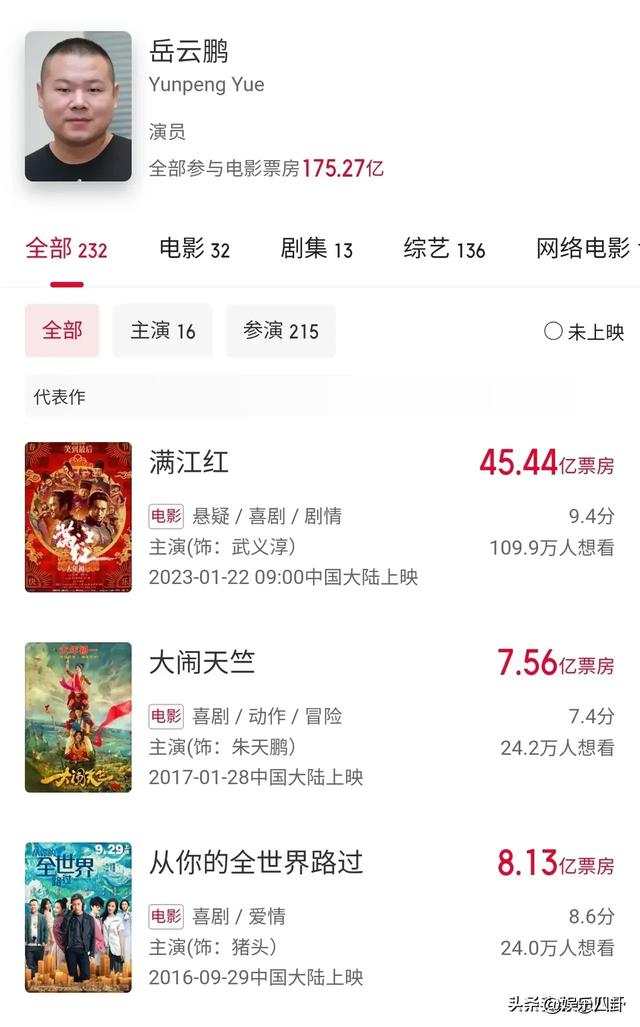Open the movie 满江红
Viewport: 640px width, 1027px height.
189,462
